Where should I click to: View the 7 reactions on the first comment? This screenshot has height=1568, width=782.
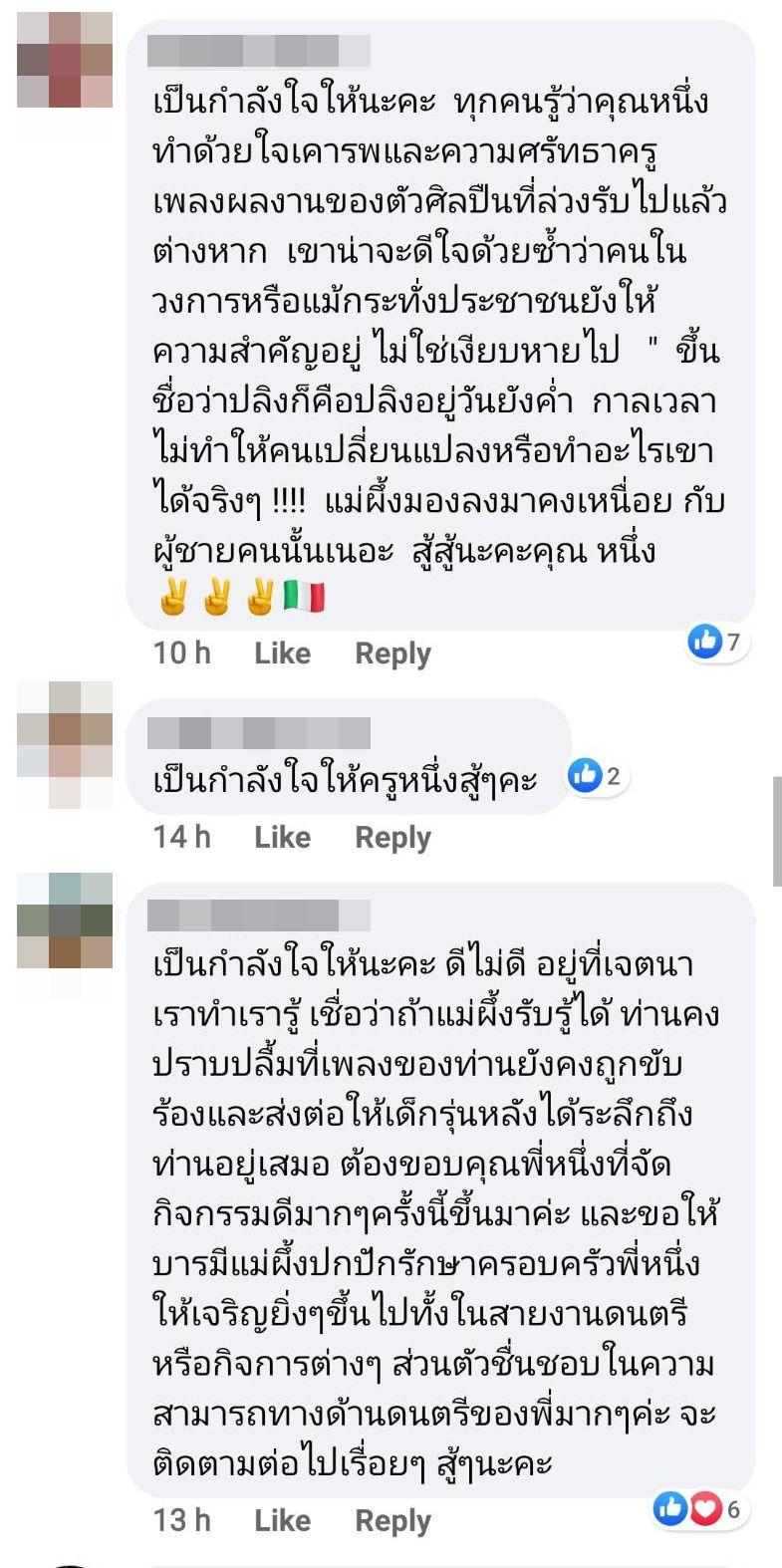717,642
